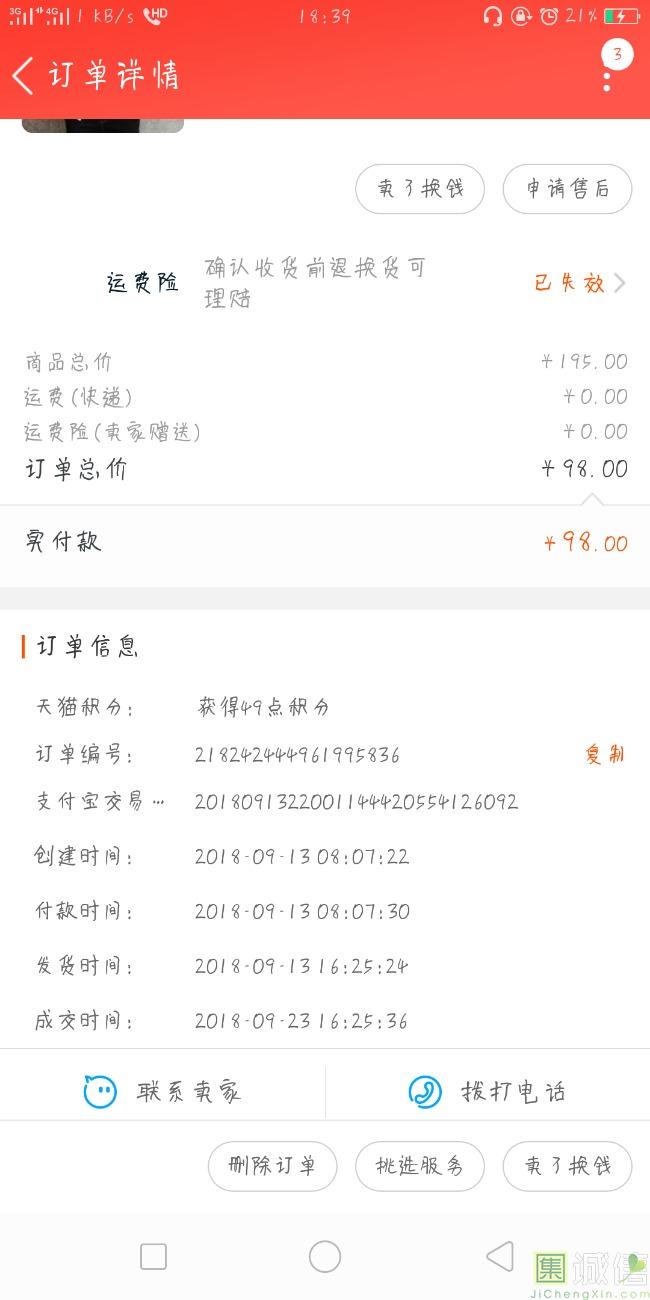Call the seller with 拨打电话

click(x=488, y=1091)
